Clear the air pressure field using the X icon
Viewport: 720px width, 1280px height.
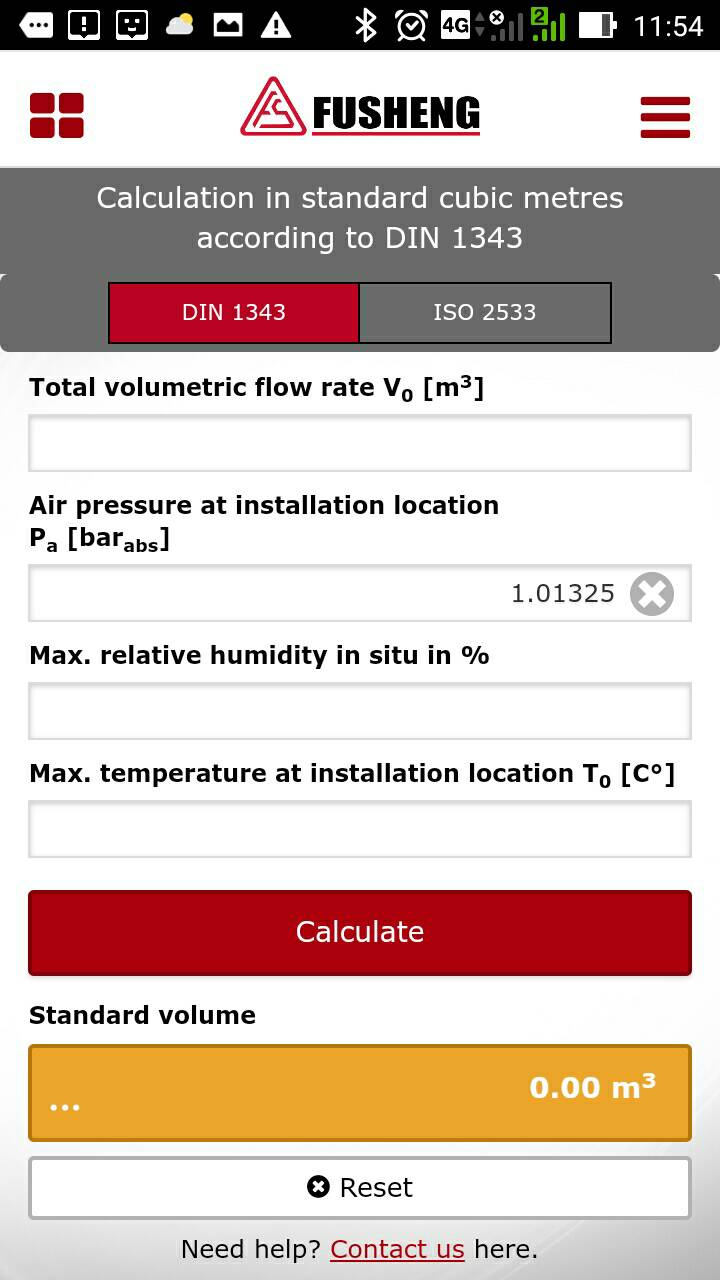click(x=652, y=593)
